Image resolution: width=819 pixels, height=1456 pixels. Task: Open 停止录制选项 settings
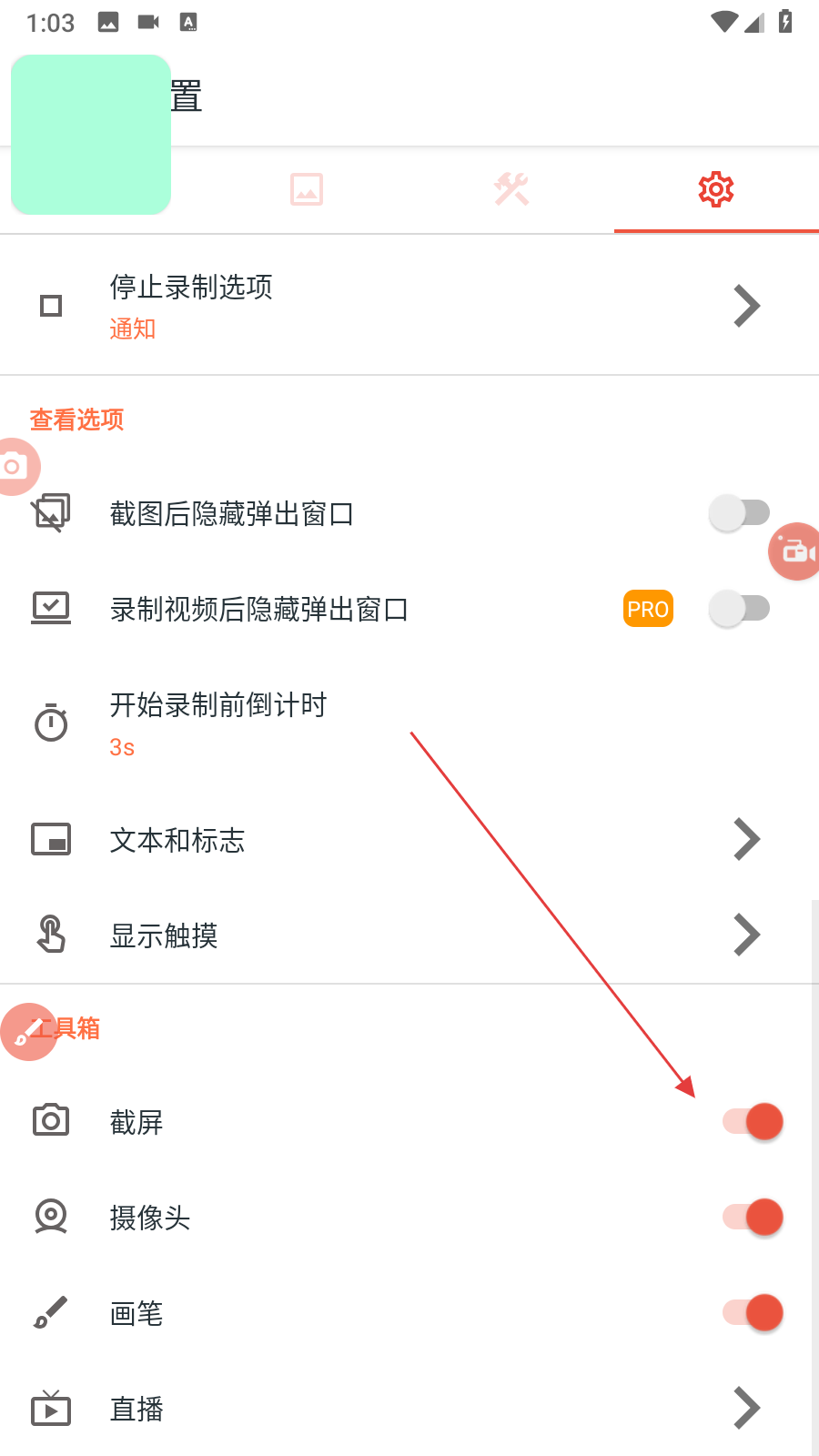tap(409, 306)
